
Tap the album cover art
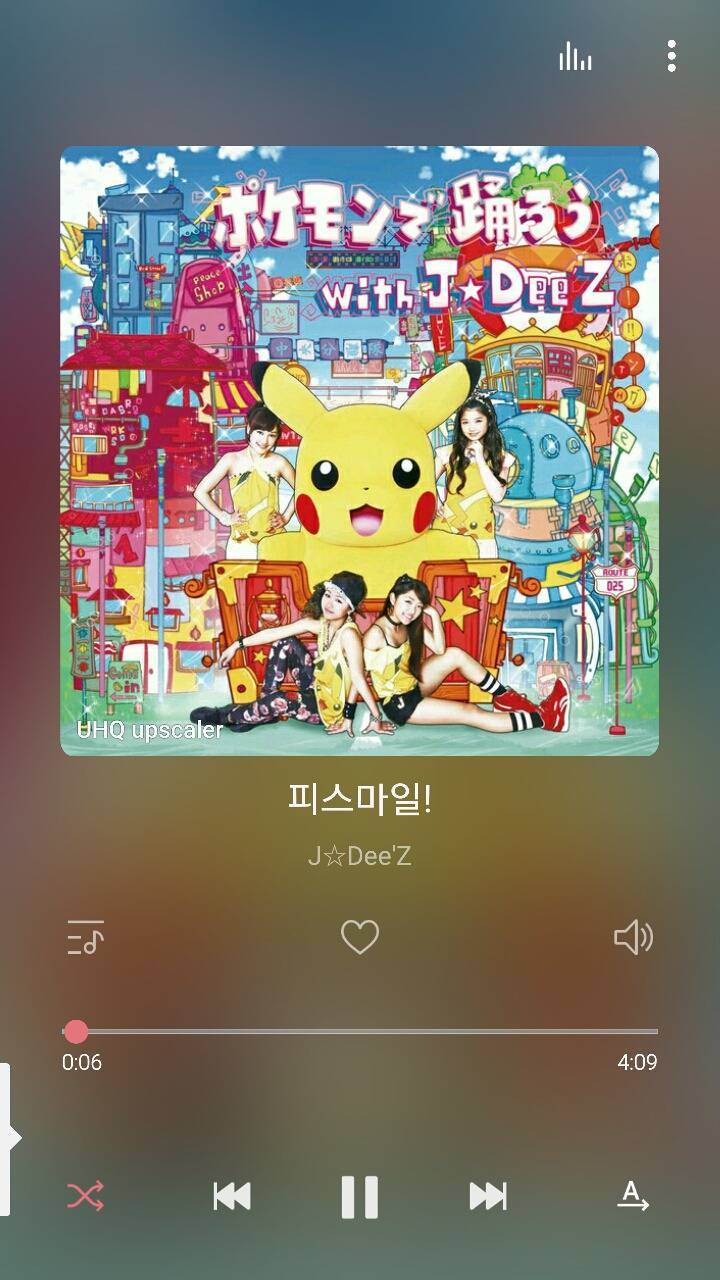coord(359,450)
